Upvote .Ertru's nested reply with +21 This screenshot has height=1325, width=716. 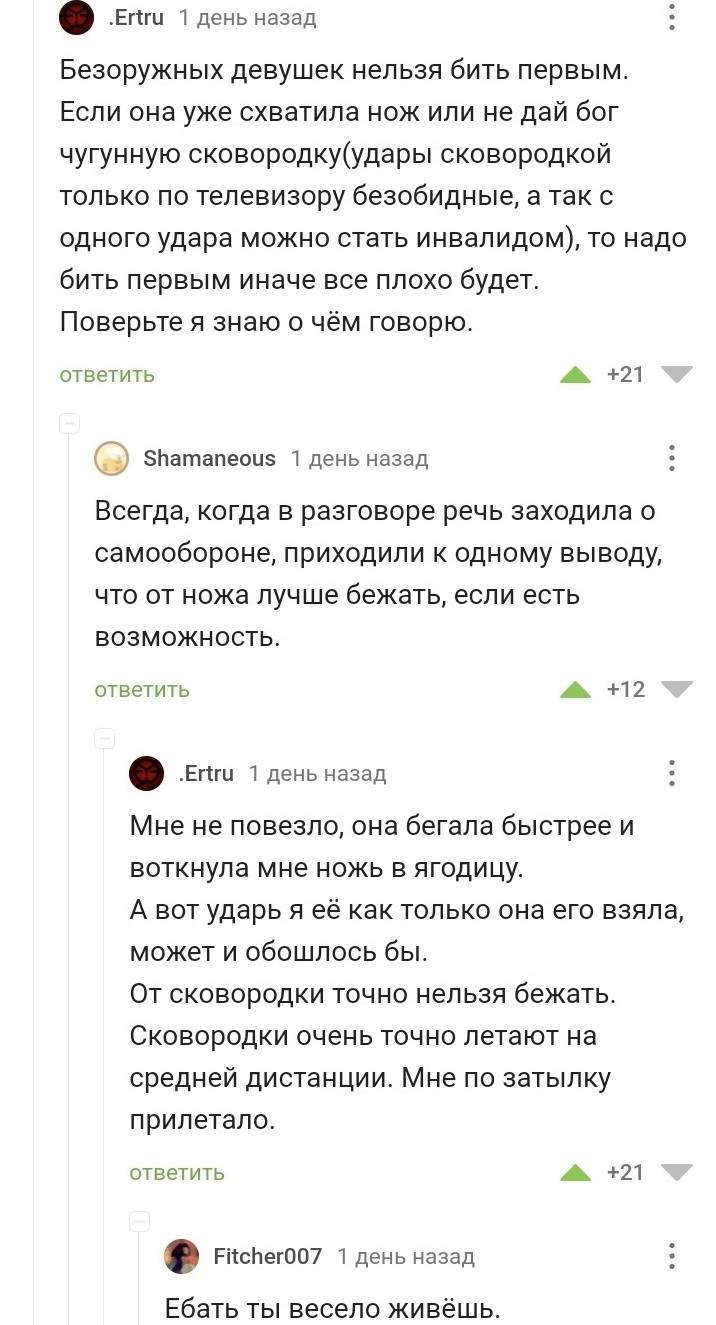pyautogui.click(x=575, y=1173)
